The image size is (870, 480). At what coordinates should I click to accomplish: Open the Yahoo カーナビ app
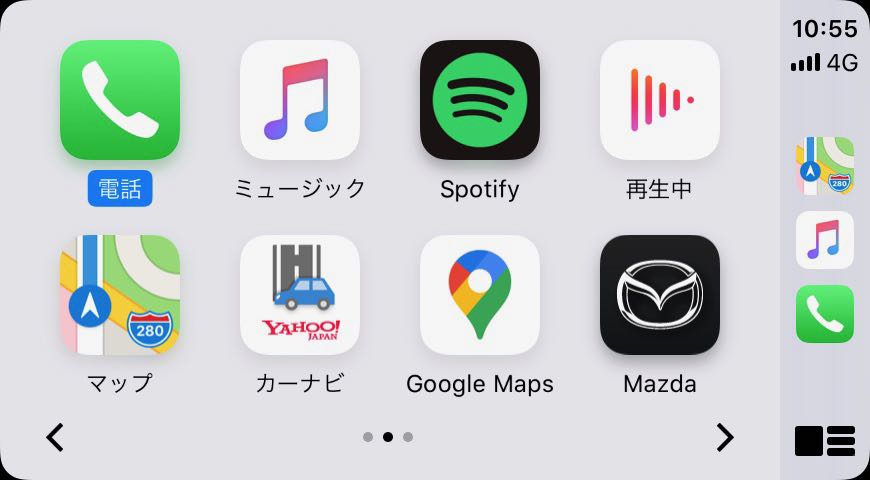(x=300, y=295)
